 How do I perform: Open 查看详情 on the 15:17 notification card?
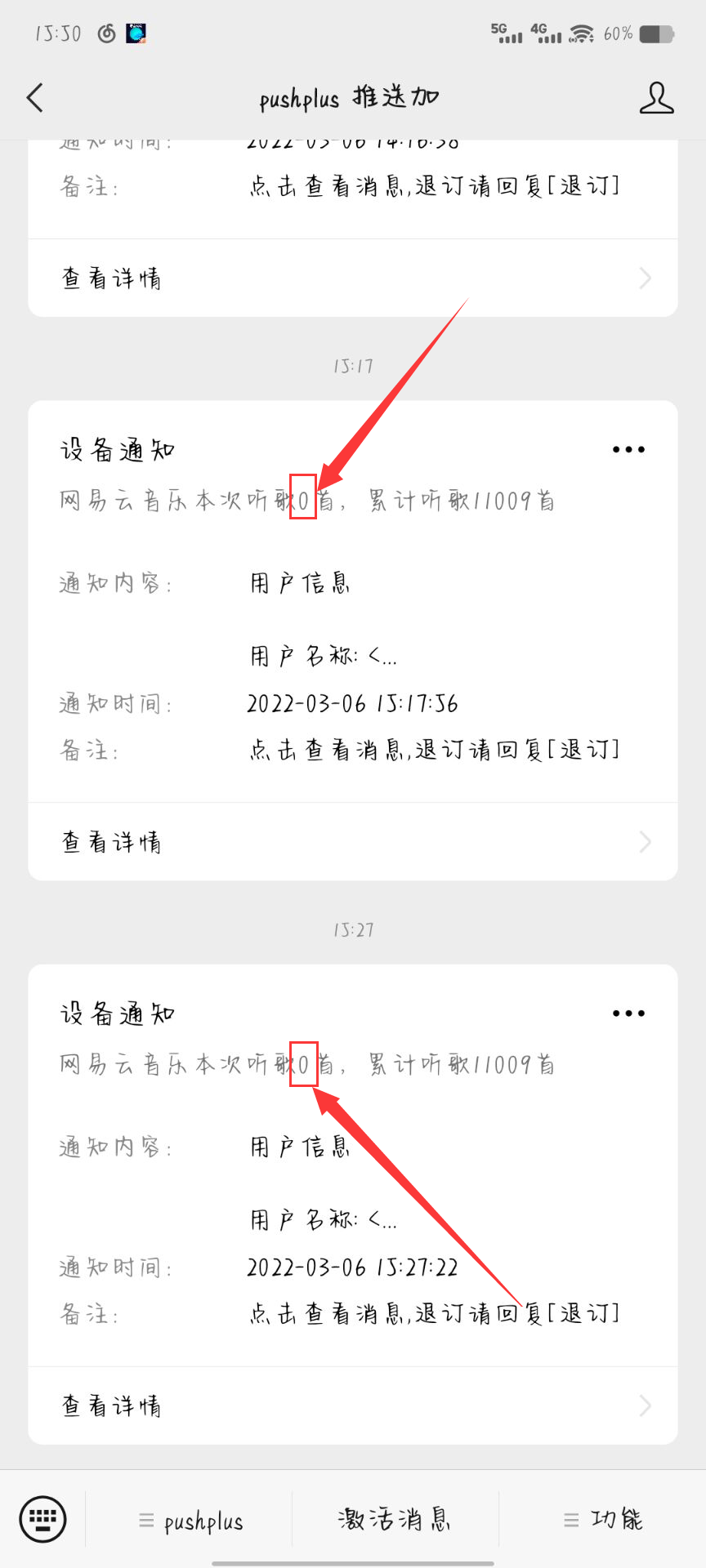[353, 842]
